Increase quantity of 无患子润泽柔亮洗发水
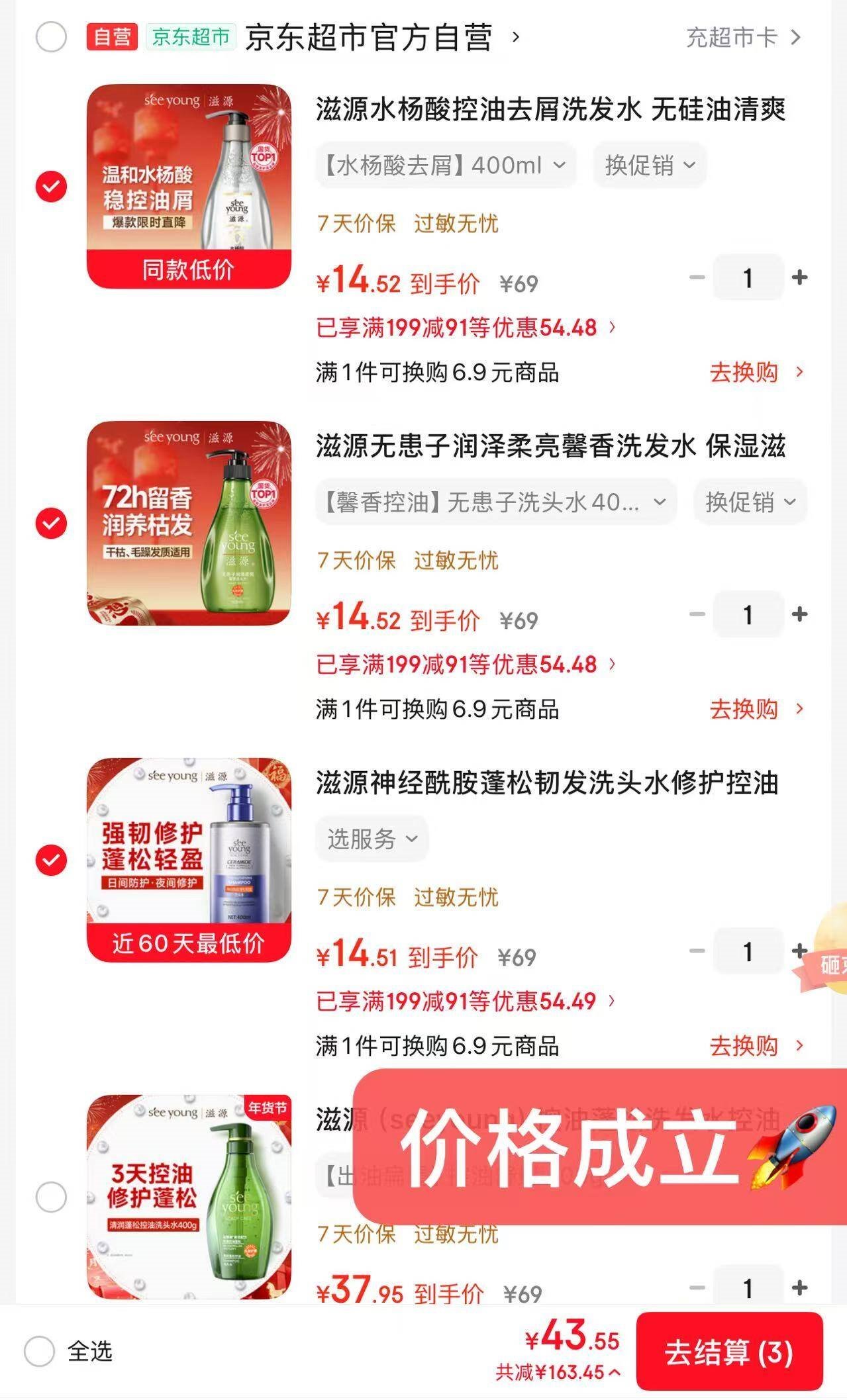The height and width of the screenshot is (1400, 847). click(799, 614)
